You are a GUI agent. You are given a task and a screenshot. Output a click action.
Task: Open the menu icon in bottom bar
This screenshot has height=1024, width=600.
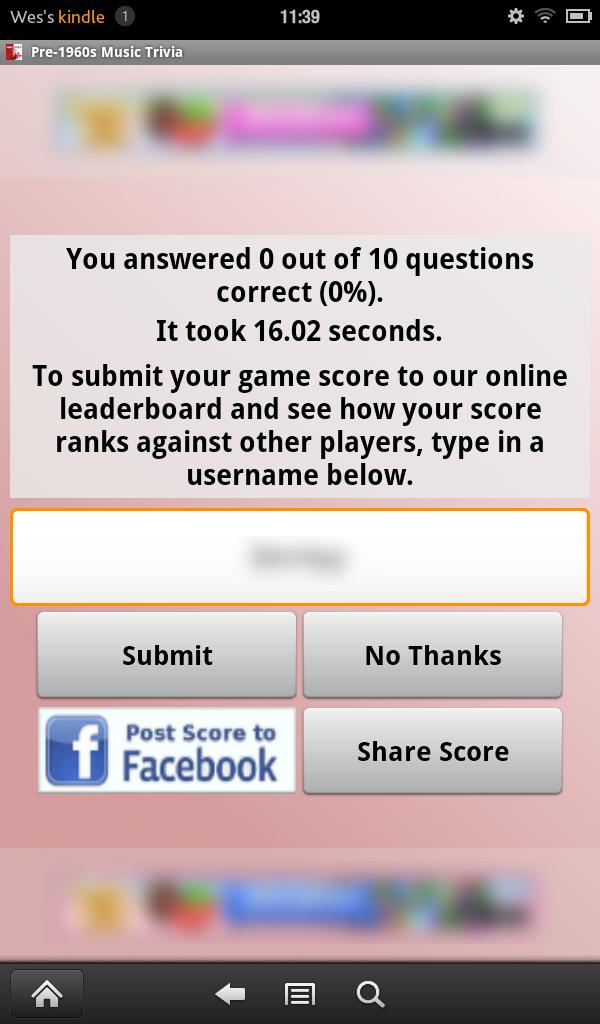(x=300, y=993)
